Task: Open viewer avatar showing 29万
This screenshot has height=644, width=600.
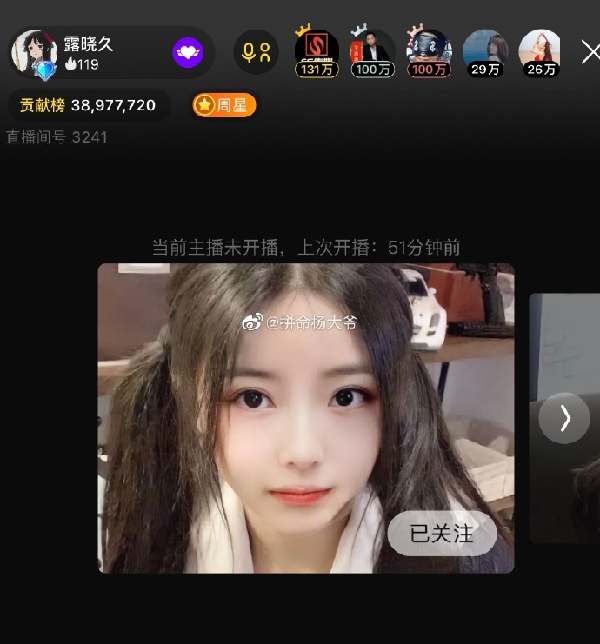Action: 485,51
